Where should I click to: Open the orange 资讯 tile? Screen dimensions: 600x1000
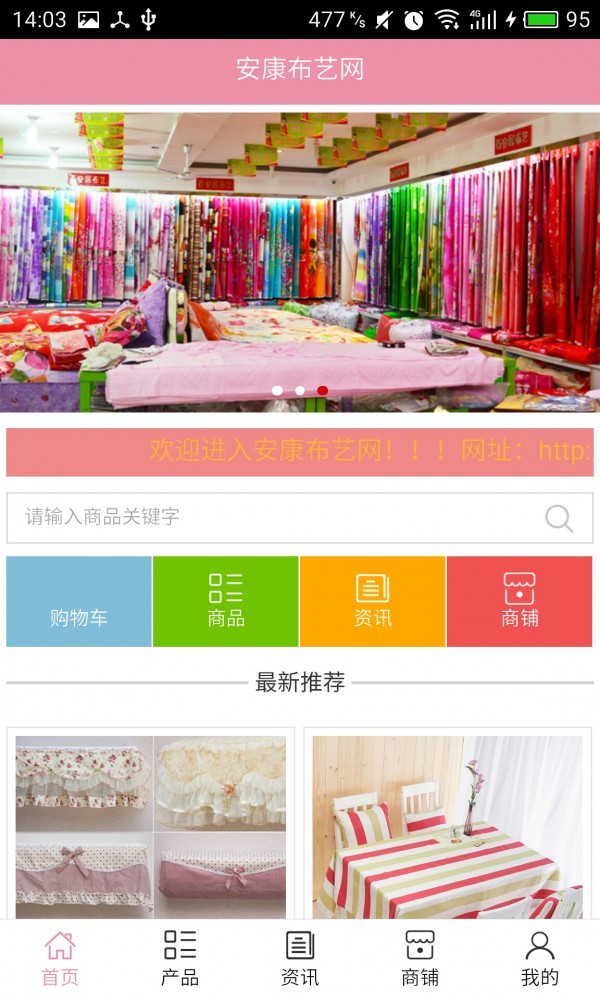tap(372, 602)
